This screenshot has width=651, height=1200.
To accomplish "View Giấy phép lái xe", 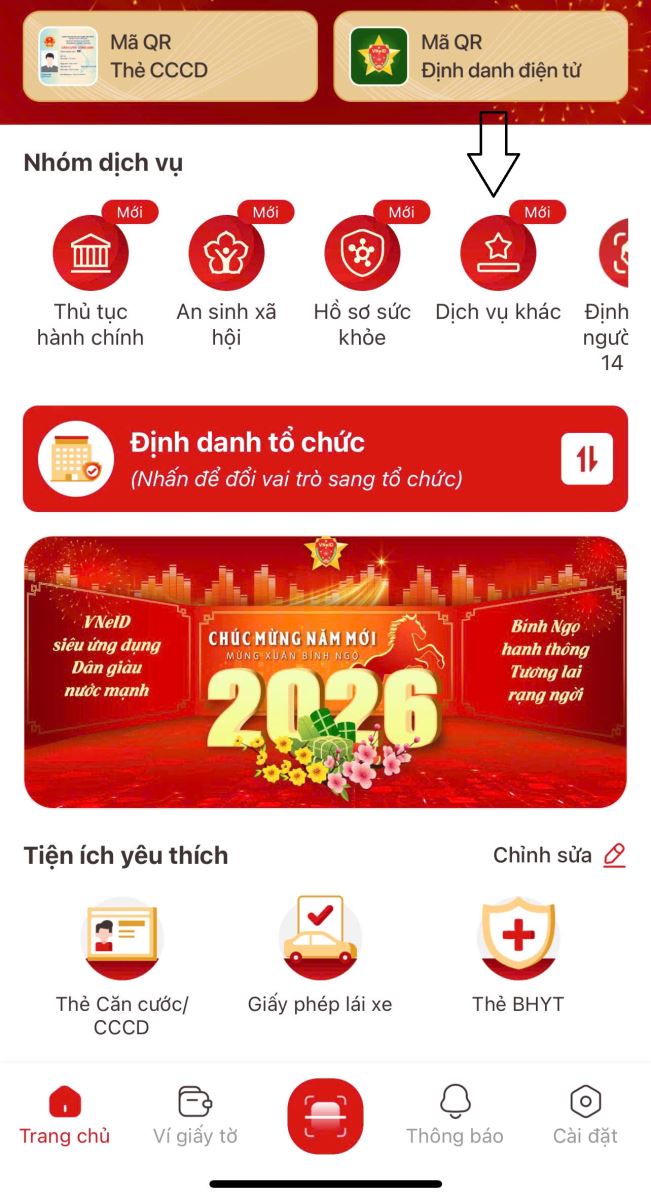I will click(320, 940).
